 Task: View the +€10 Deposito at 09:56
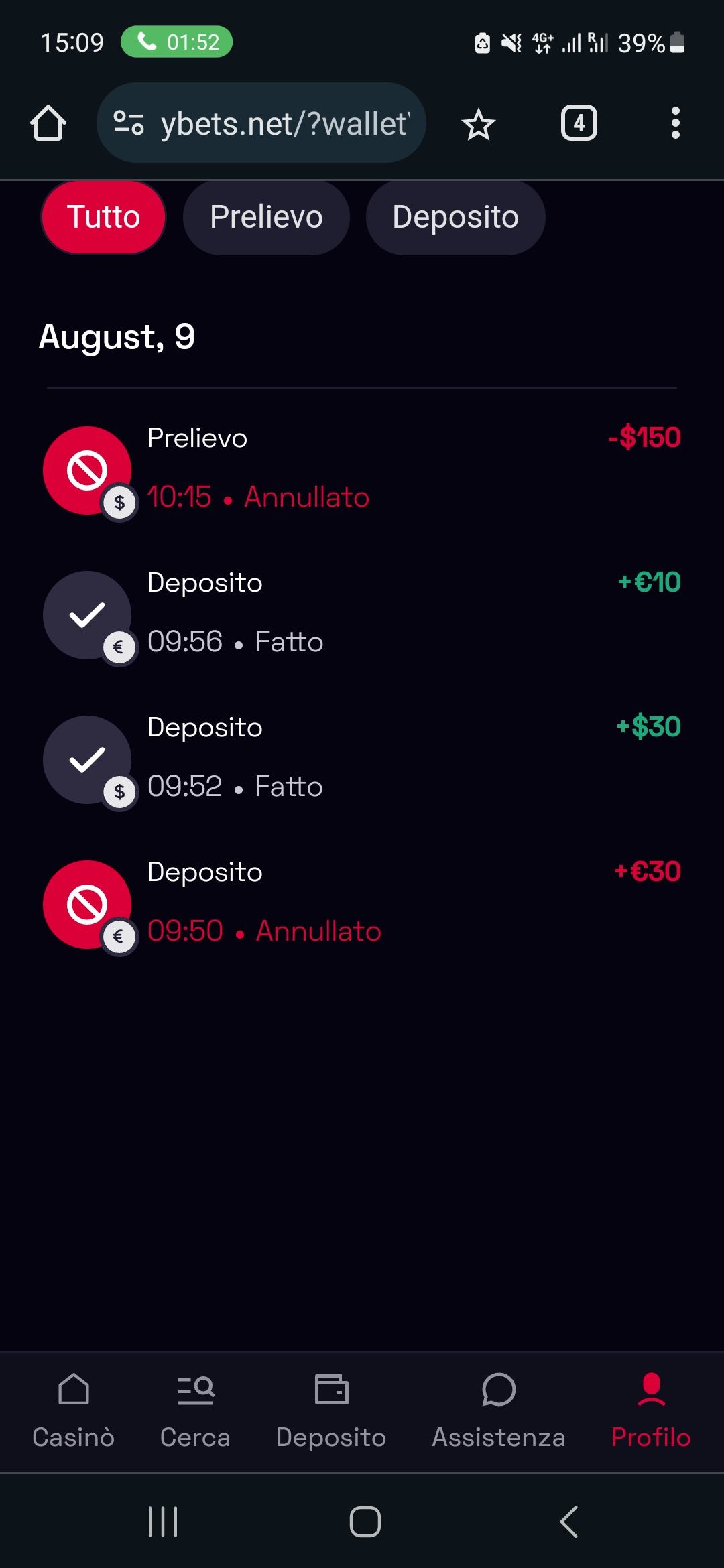(x=362, y=614)
